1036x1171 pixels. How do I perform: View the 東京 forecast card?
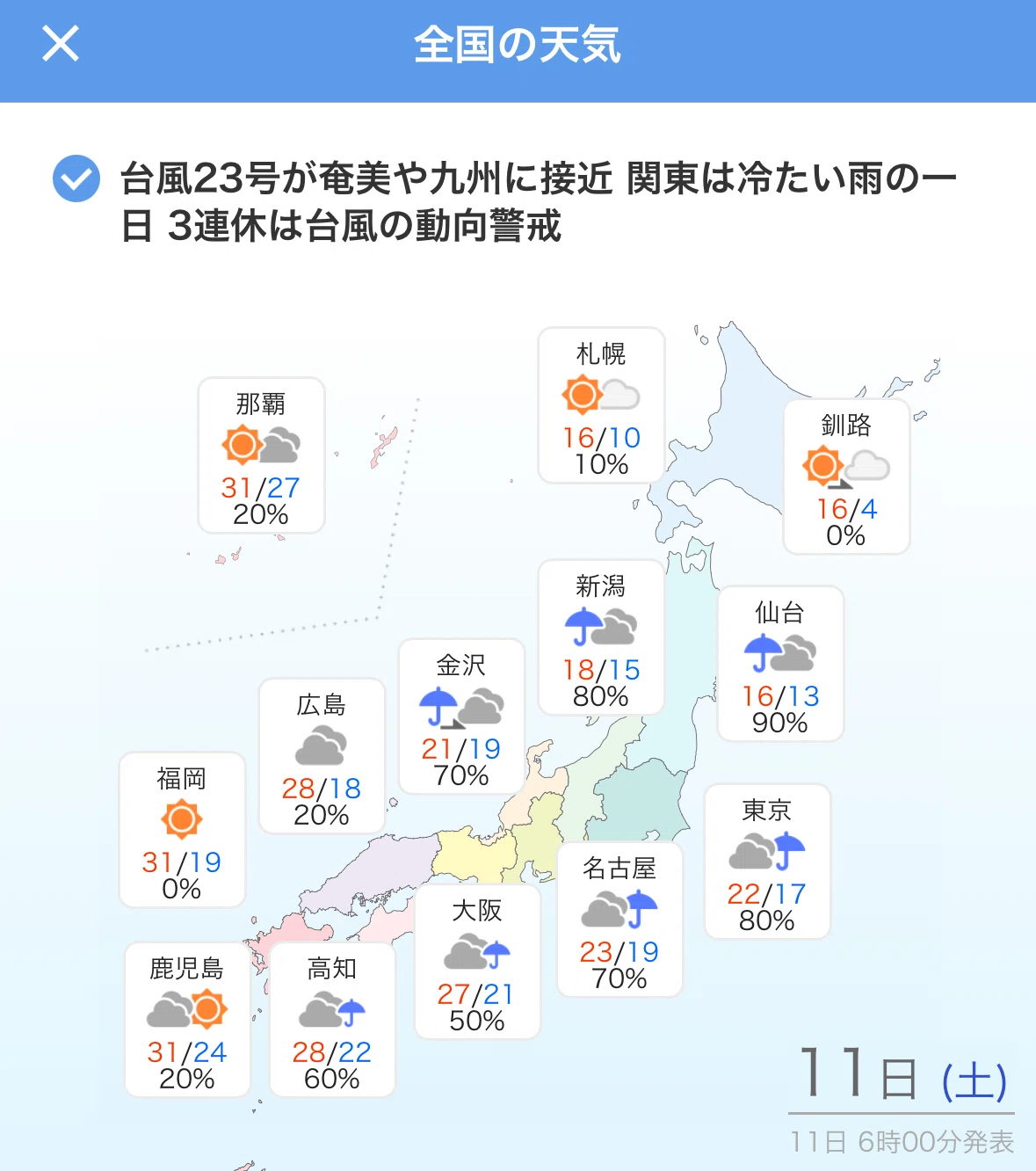tap(767, 862)
